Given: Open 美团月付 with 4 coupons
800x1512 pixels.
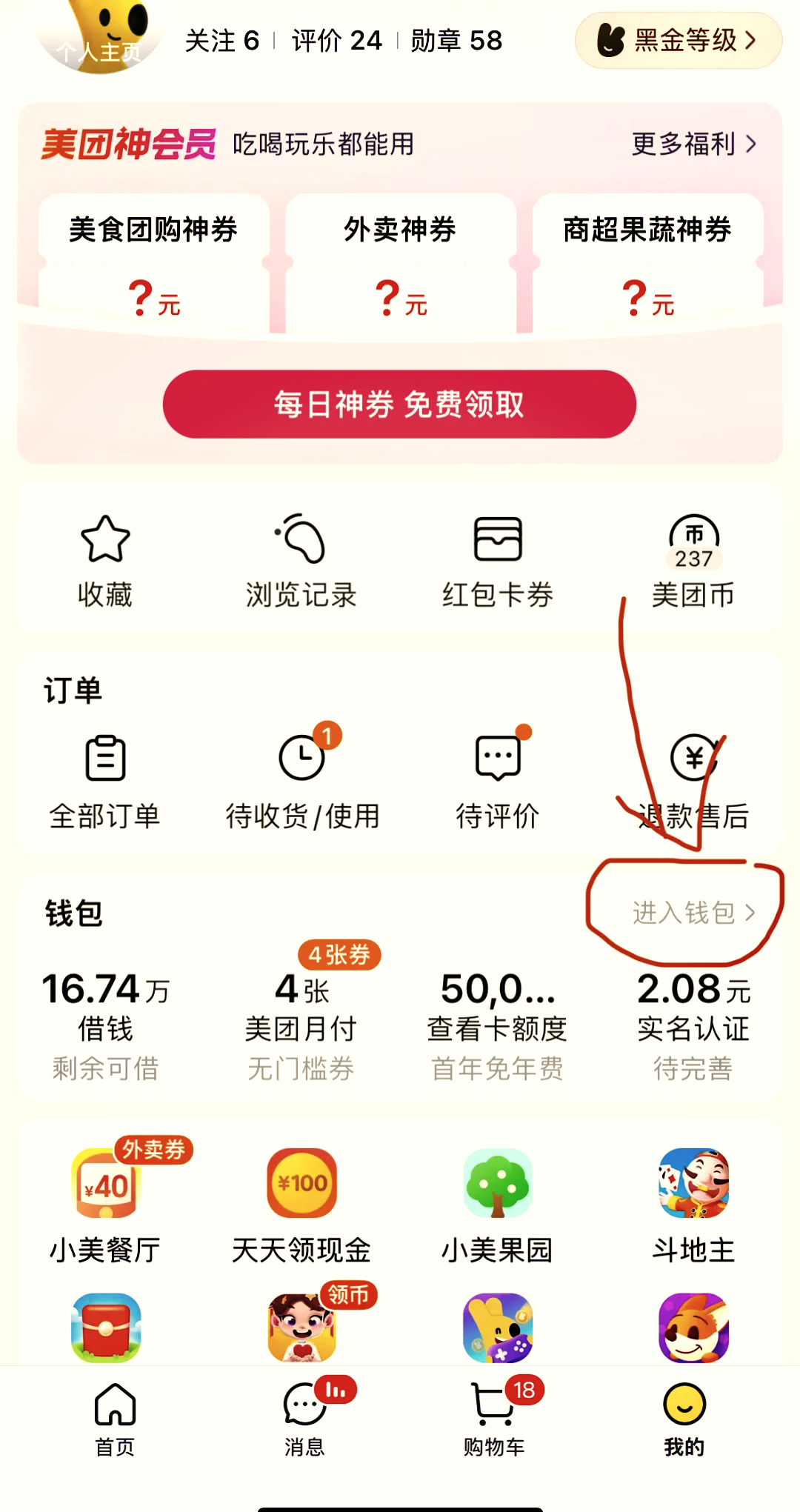Looking at the screenshot, I should coord(301,1015).
